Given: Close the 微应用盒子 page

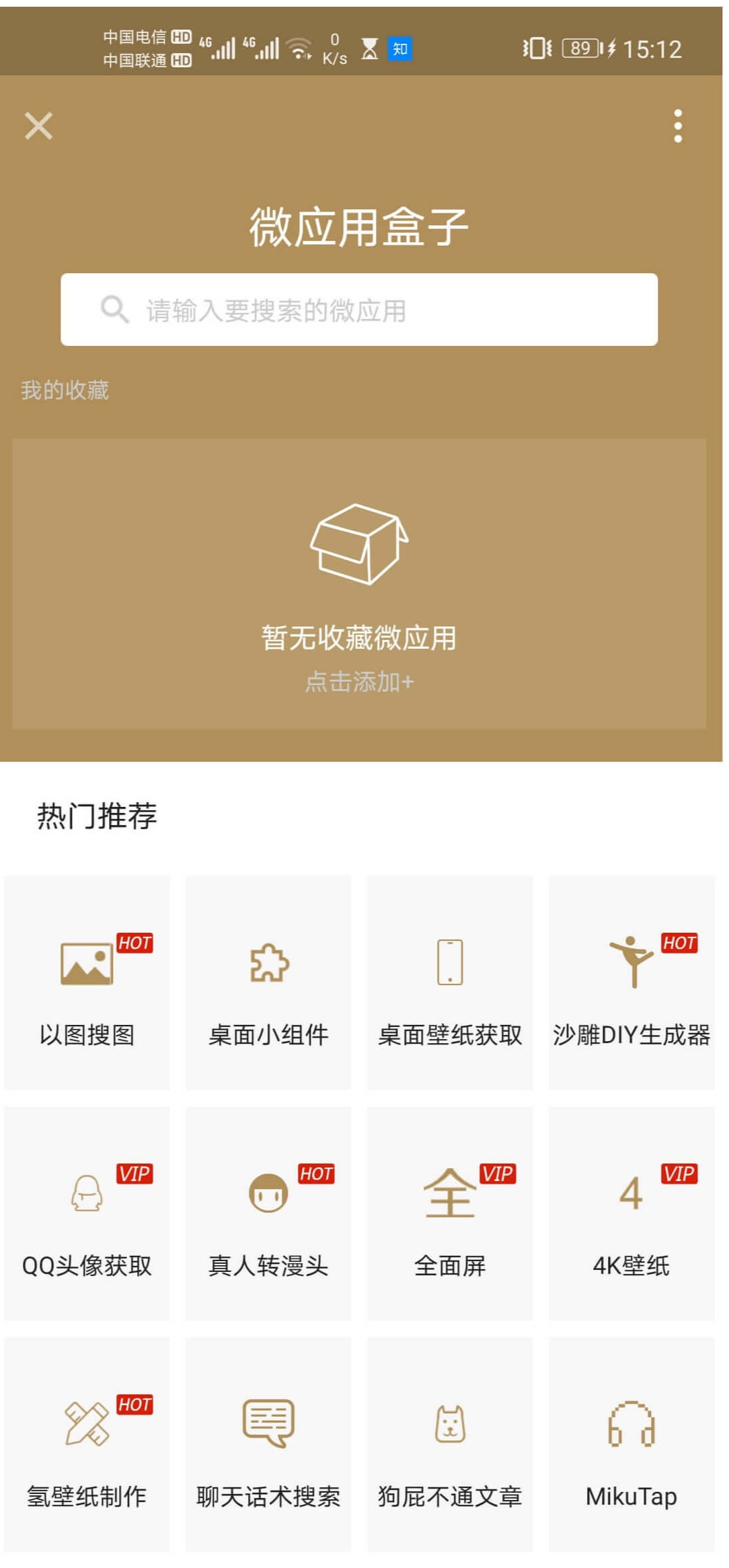Looking at the screenshot, I should 38,126.
